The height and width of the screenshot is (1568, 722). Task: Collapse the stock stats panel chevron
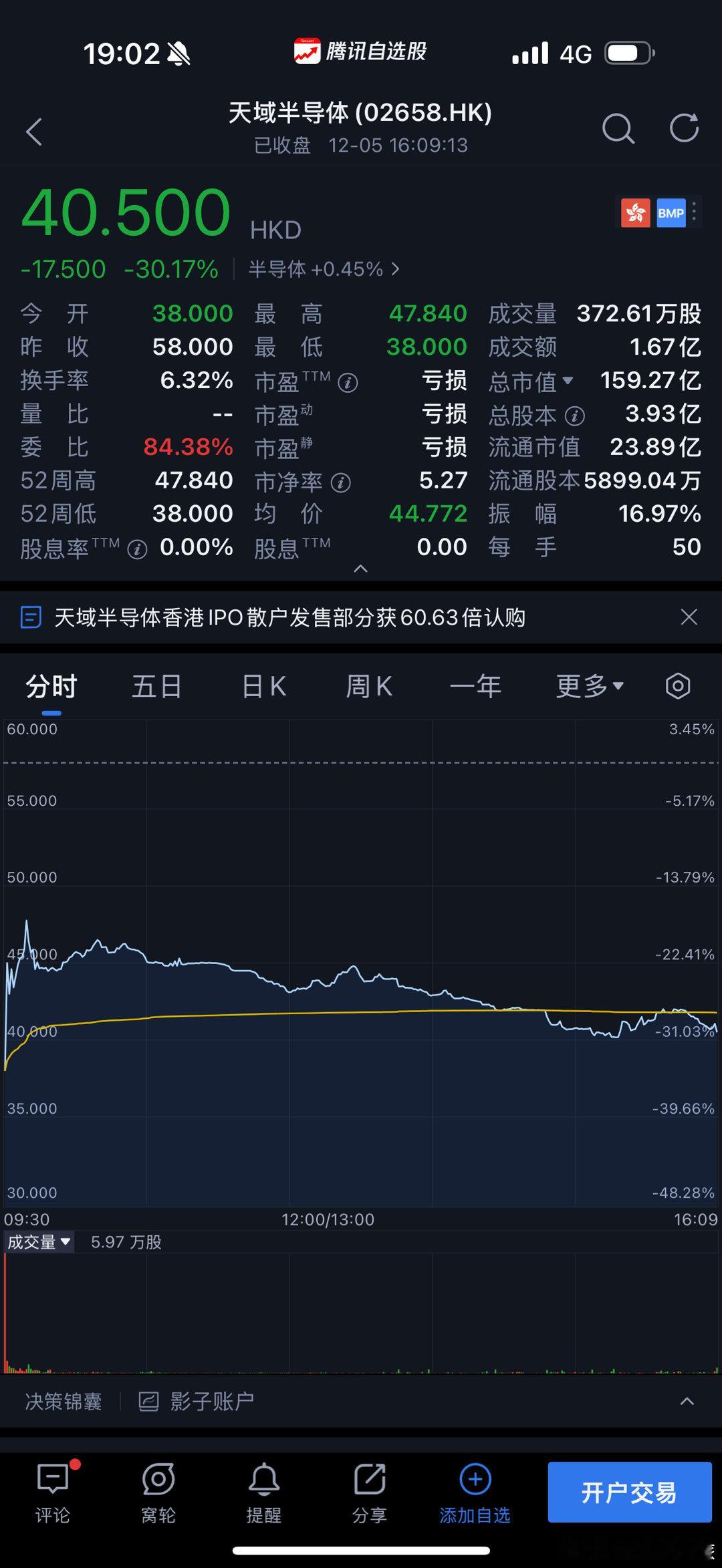pyautogui.click(x=361, y=569)
